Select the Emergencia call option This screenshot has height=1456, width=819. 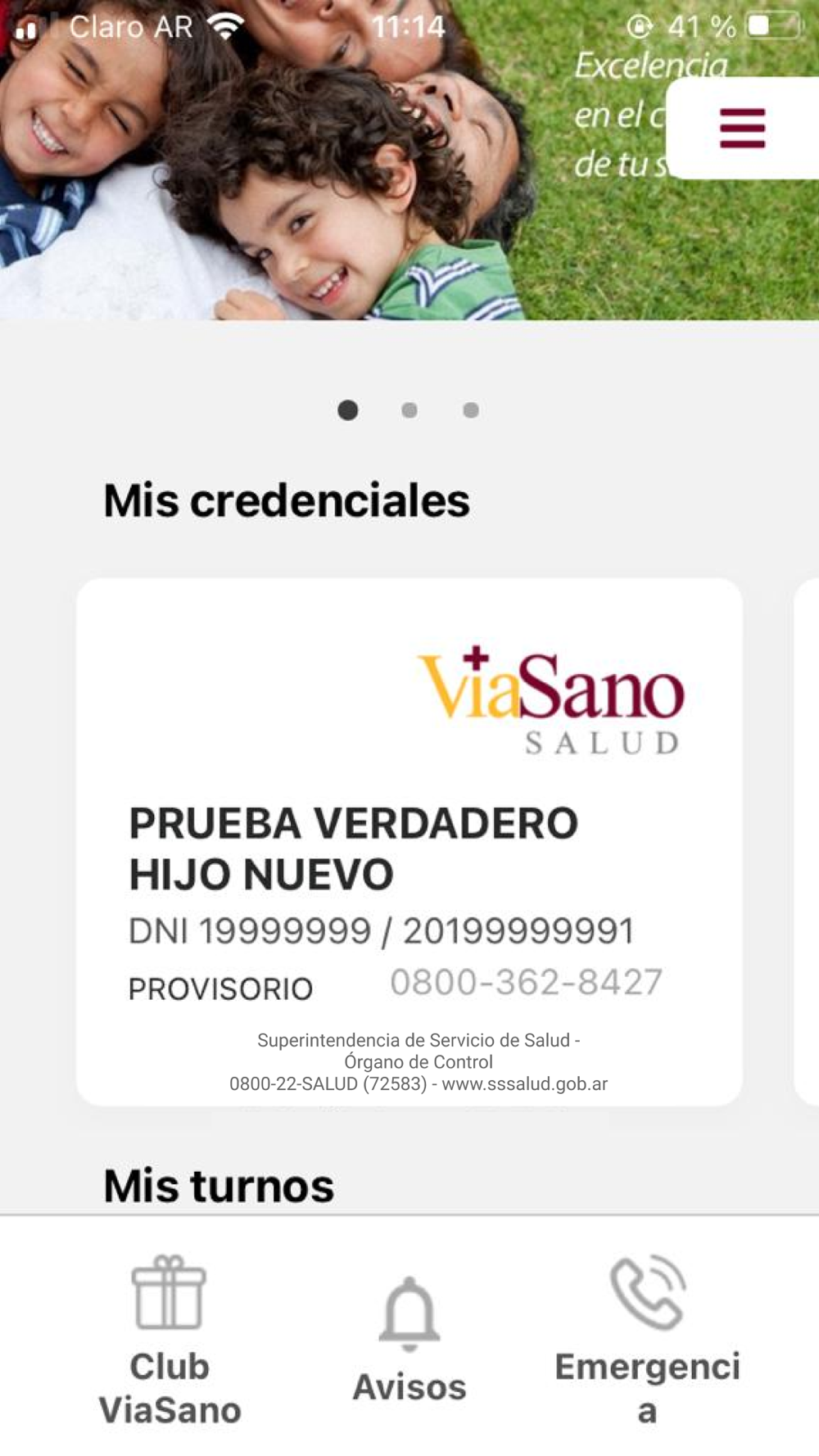point(647,1340)
